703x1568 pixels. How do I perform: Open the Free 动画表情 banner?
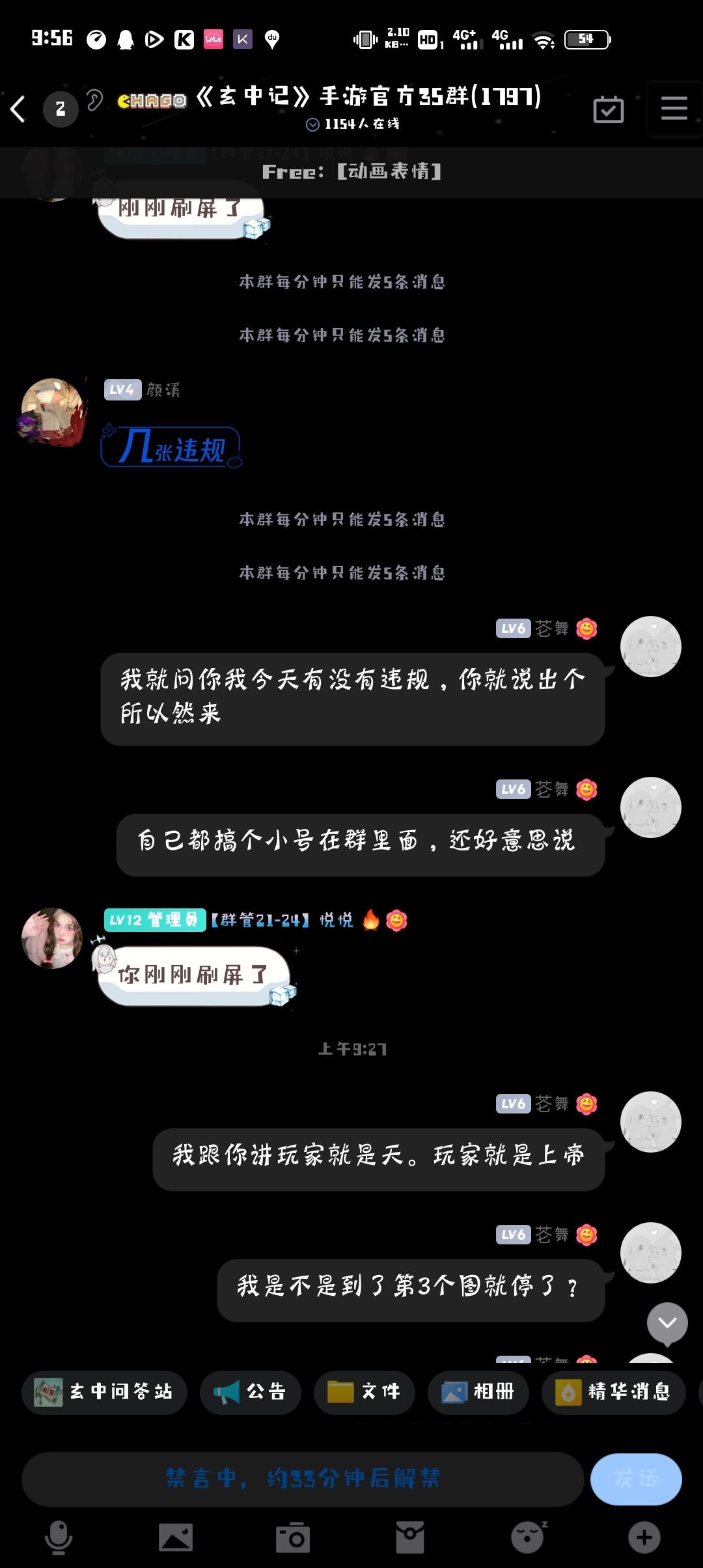pos(351,173)
